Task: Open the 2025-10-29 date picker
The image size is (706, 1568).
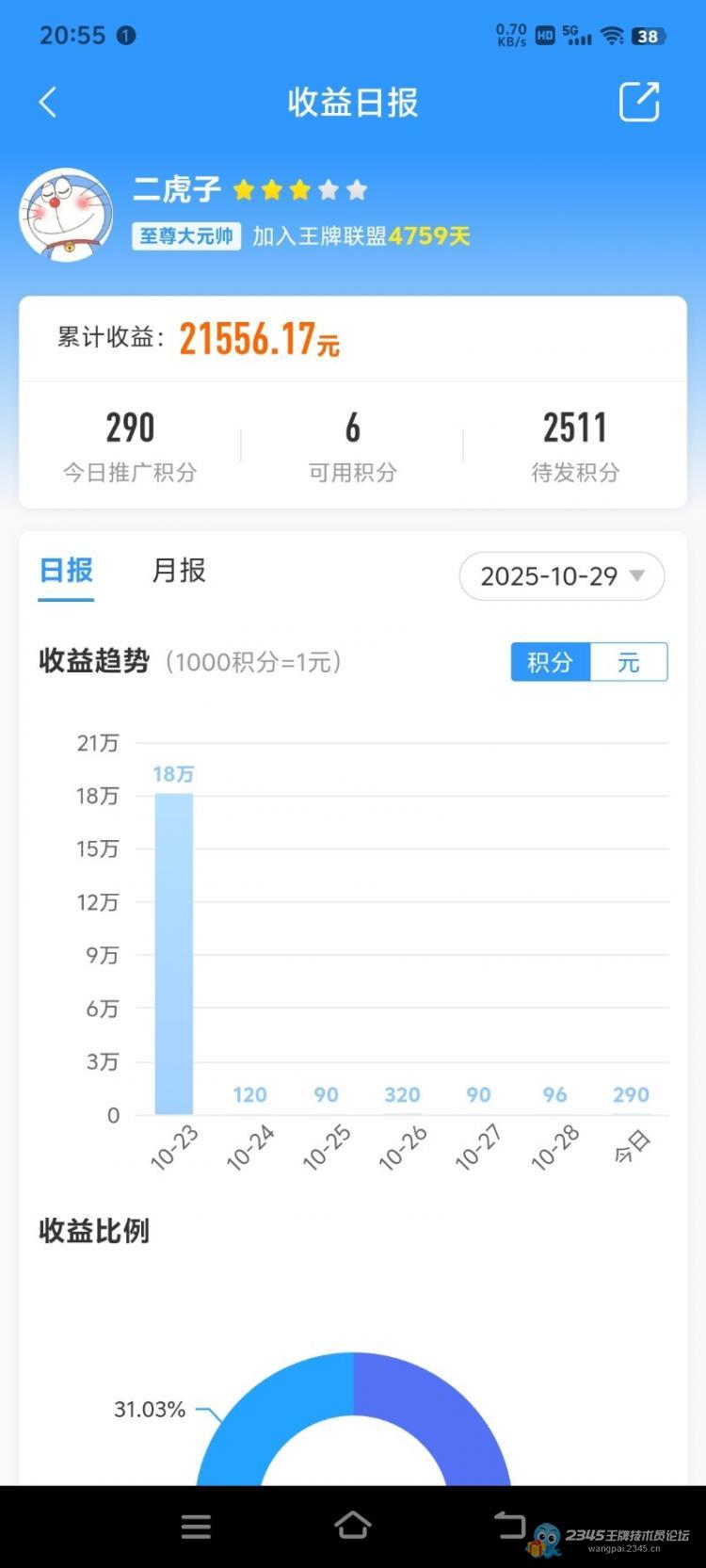Action: click(x=561, y=576)
